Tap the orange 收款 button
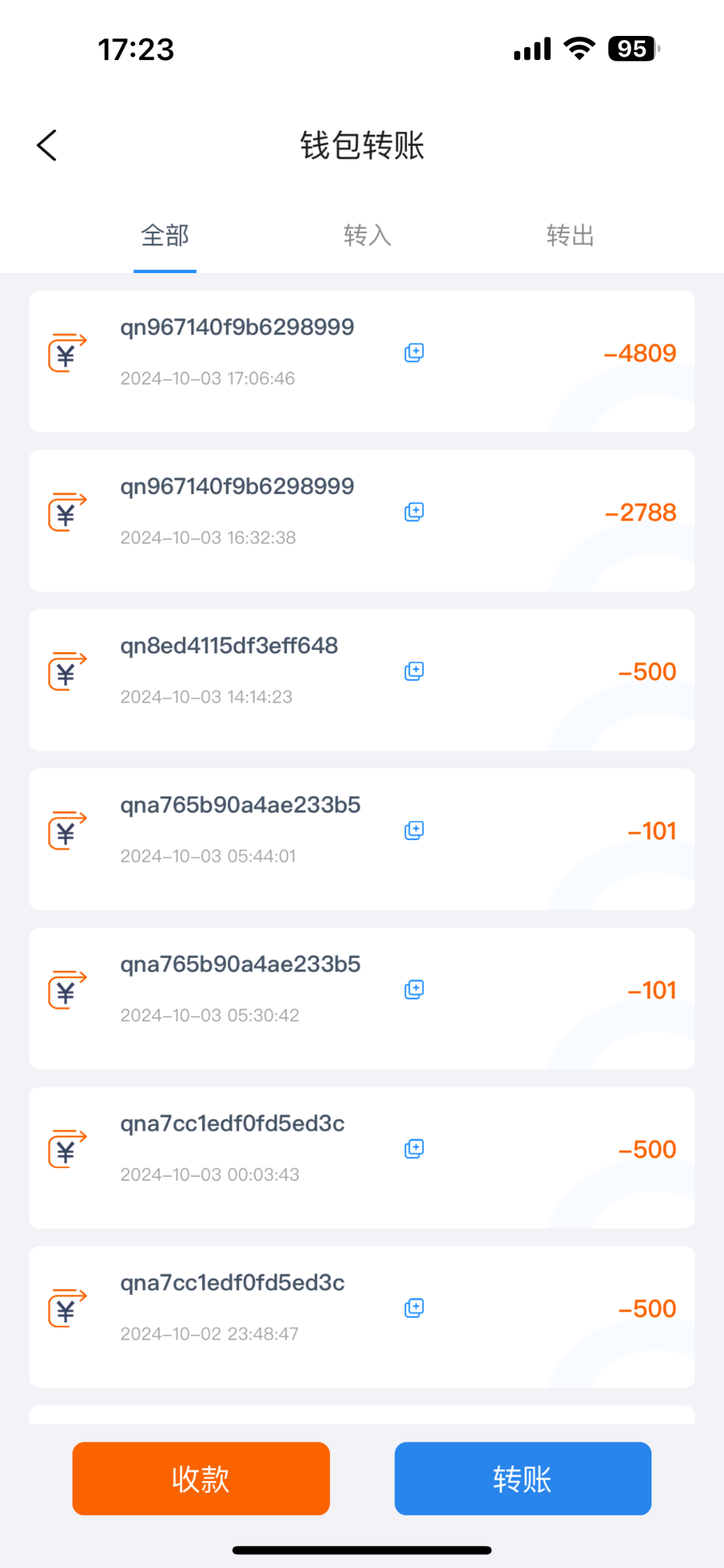 tap(201, 1478)
